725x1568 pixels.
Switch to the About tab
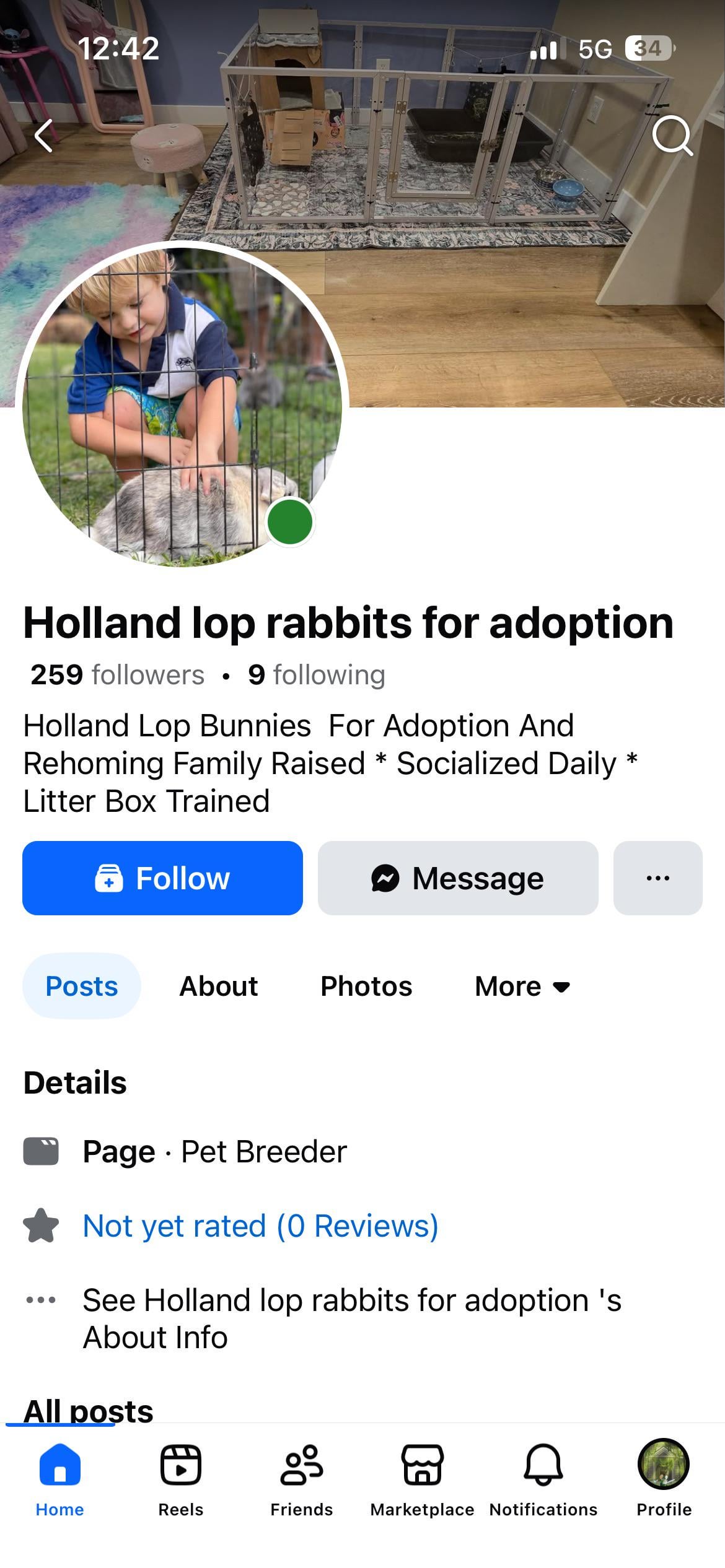tap(218, 986)
